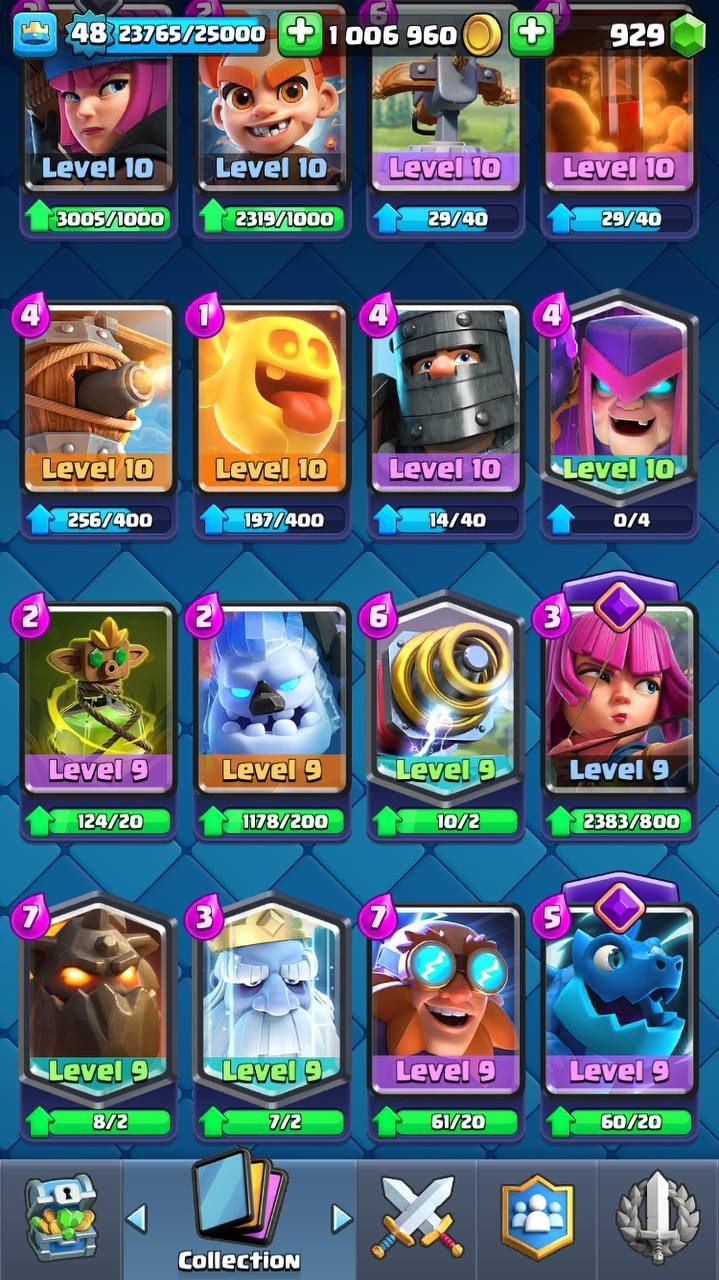
Task: Tap the green plus next to gold
Action: 532,34
